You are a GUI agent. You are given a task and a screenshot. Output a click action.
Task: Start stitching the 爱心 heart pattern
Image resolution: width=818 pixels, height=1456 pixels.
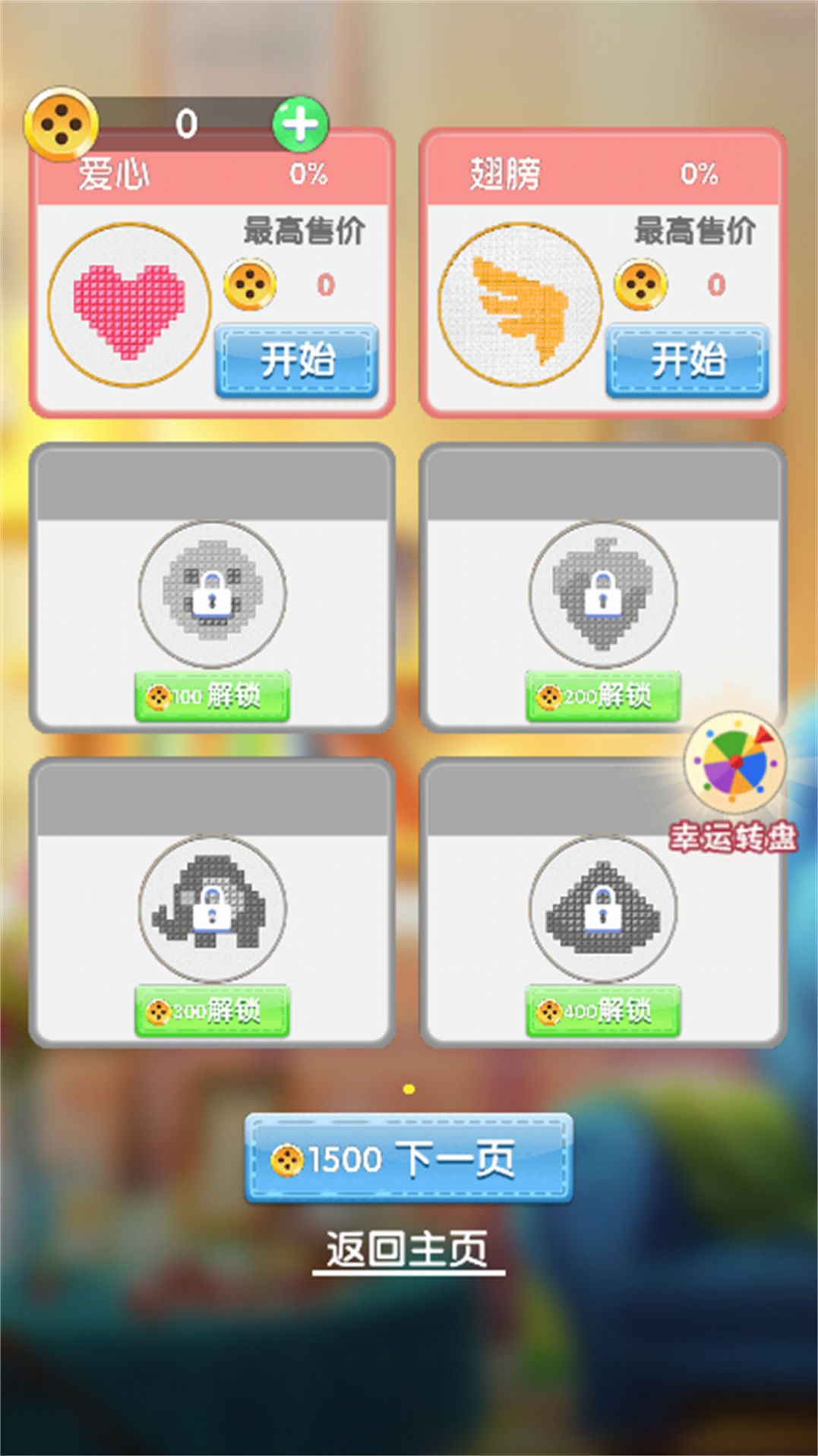pos(298,362)
